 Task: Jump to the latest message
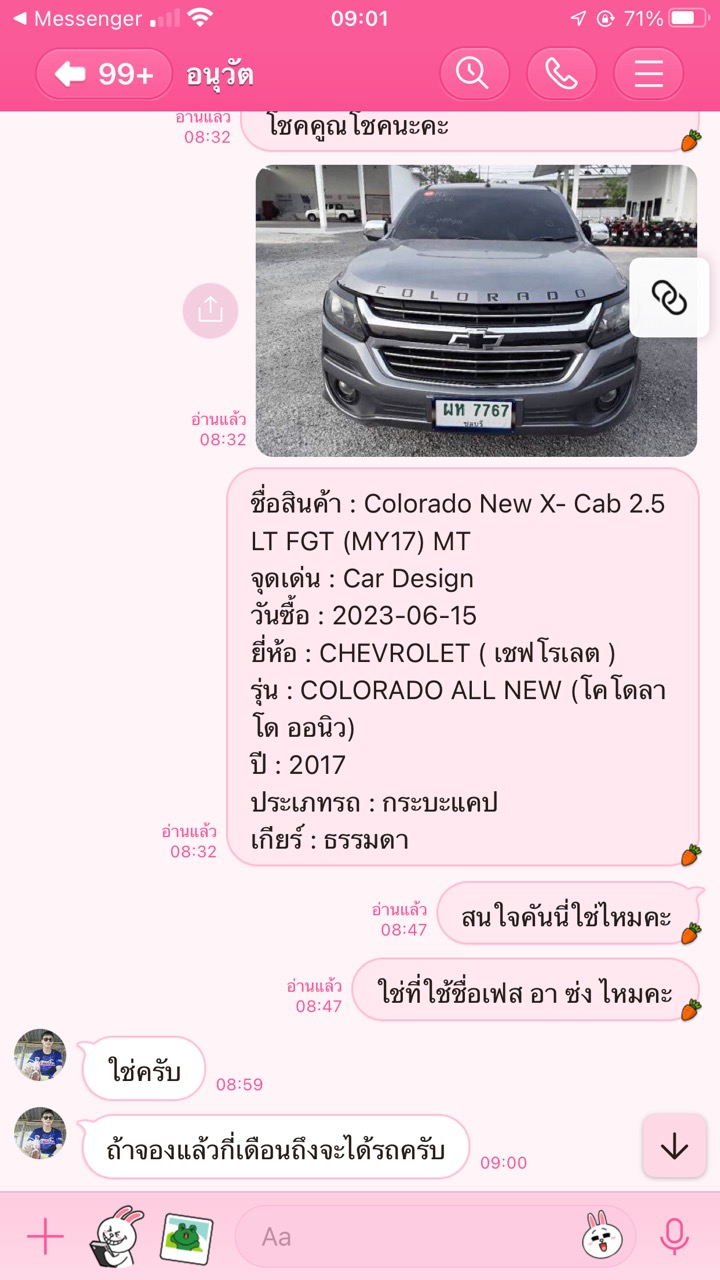(x=674, y=1146)
